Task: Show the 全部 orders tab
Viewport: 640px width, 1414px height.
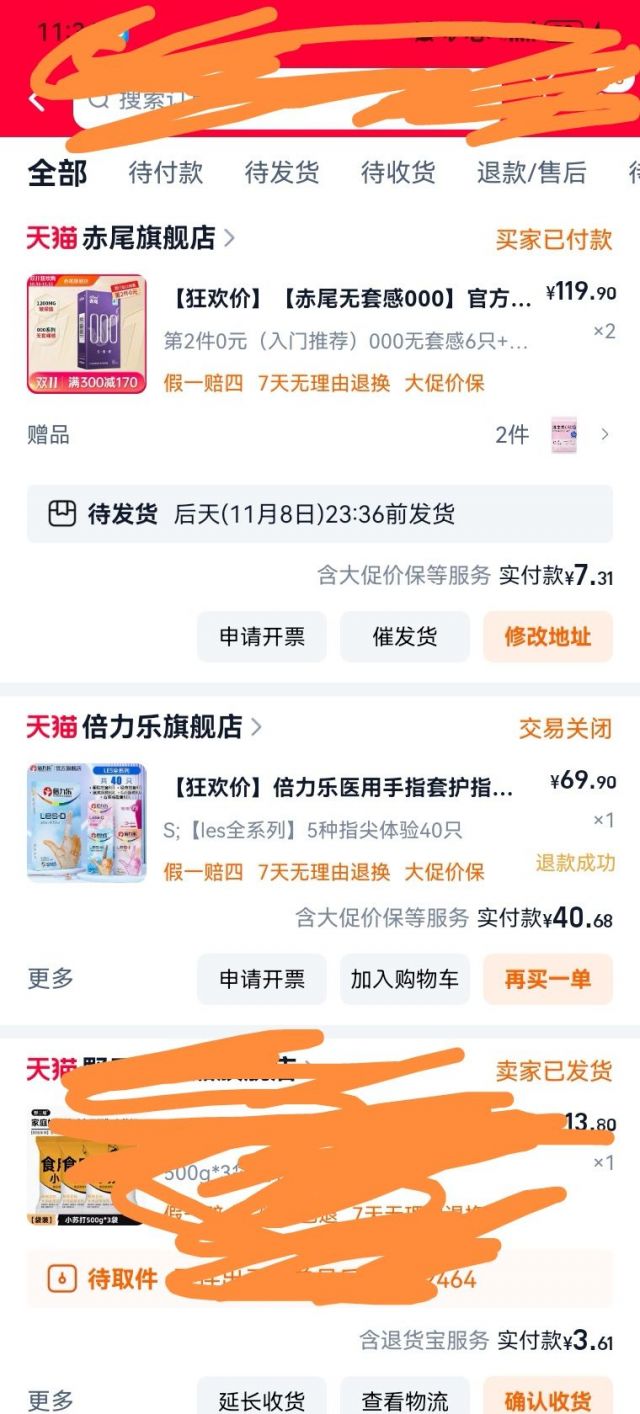Action: click(x=57, y=172)
